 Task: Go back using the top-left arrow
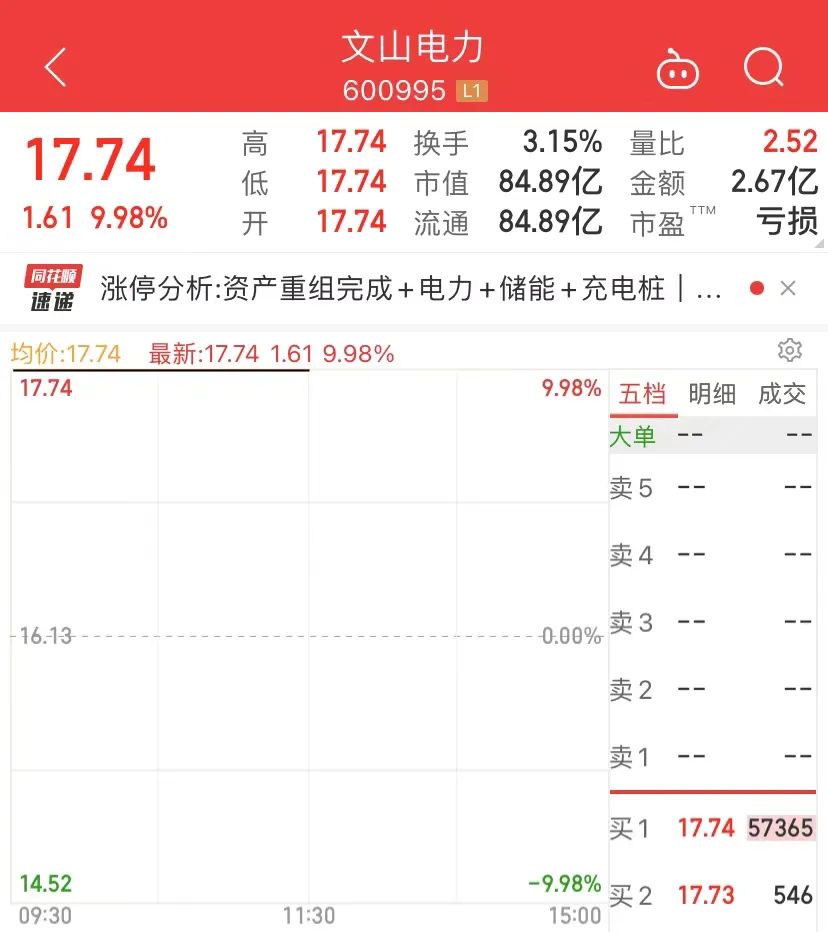[x=56, y=68]
